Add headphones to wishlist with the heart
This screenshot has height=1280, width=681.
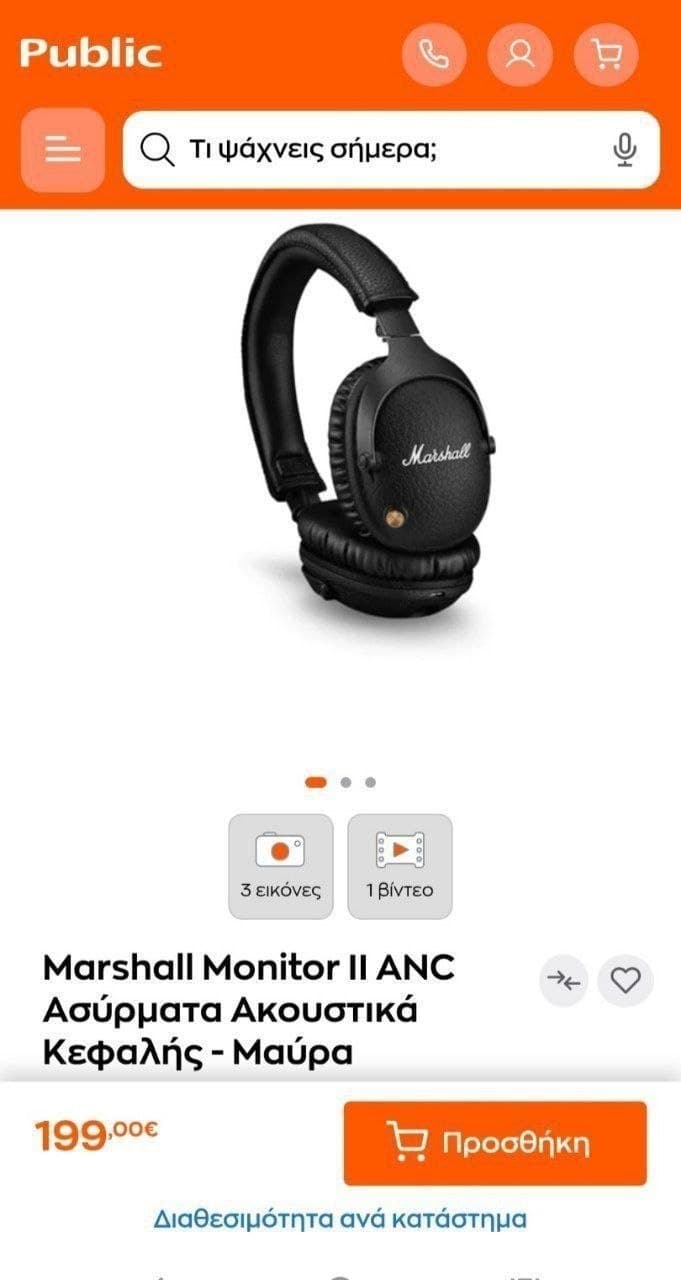[x=626, y=982]
